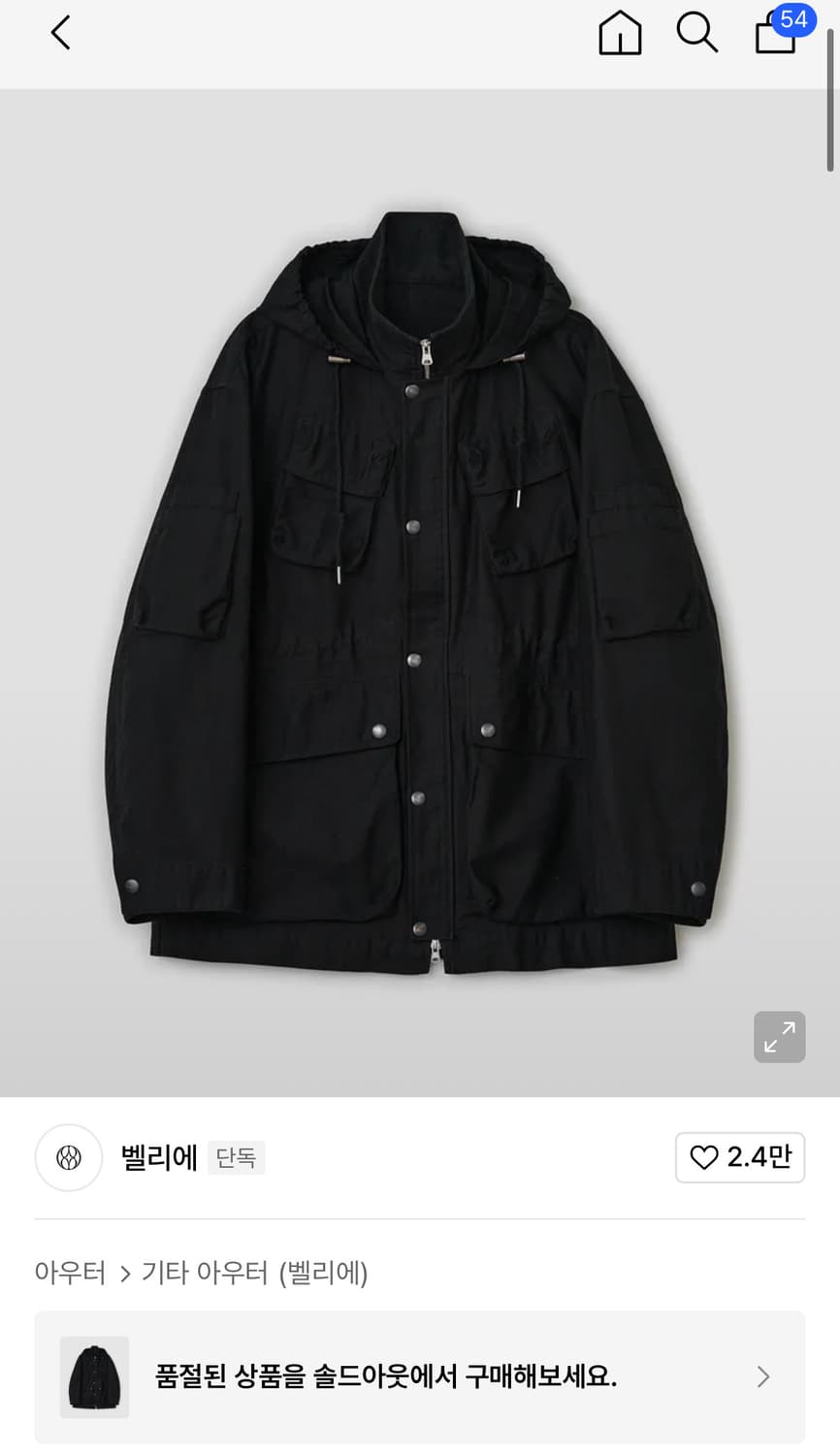Screen dimensions: 840x1455
Task: Open the home icon
Action: pos(620,33)
